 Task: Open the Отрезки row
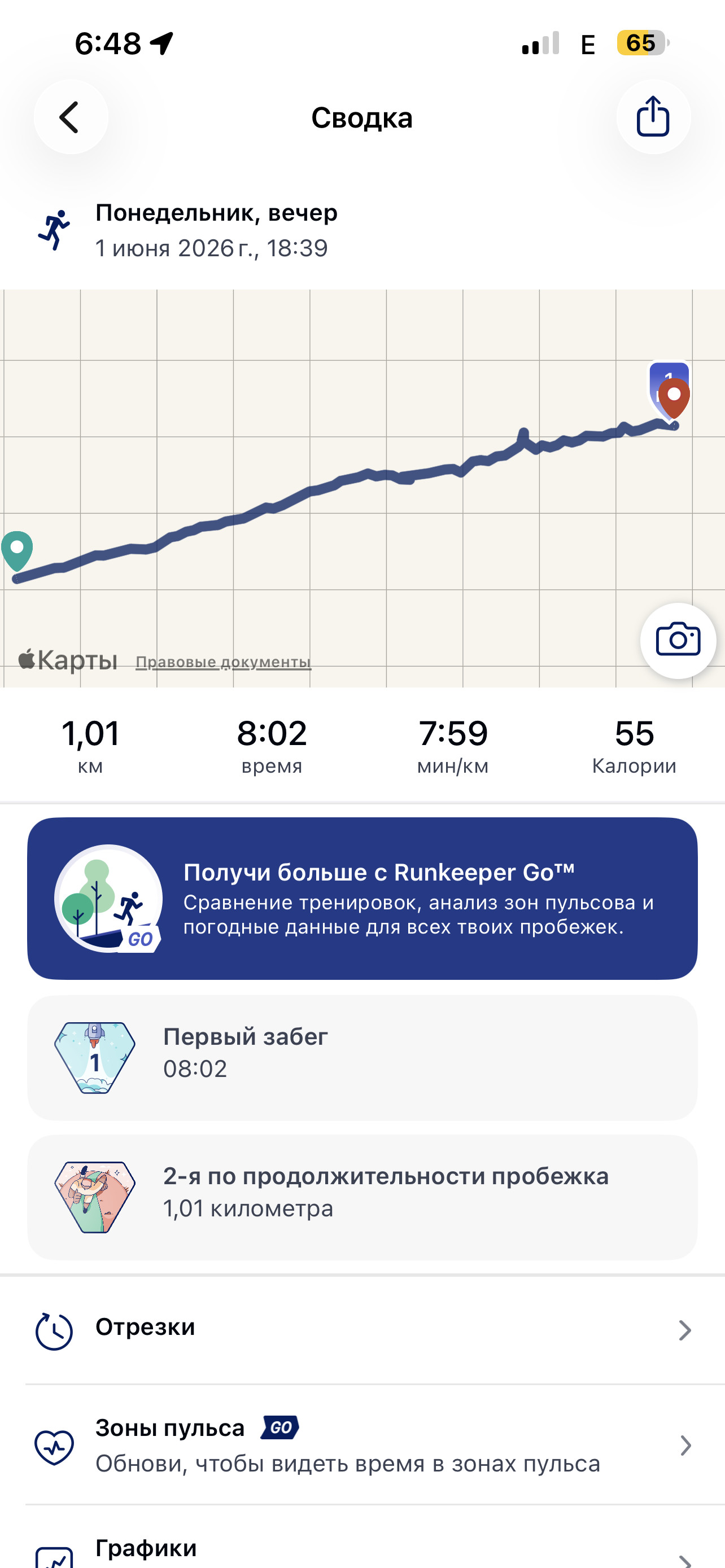(362, 1330)
